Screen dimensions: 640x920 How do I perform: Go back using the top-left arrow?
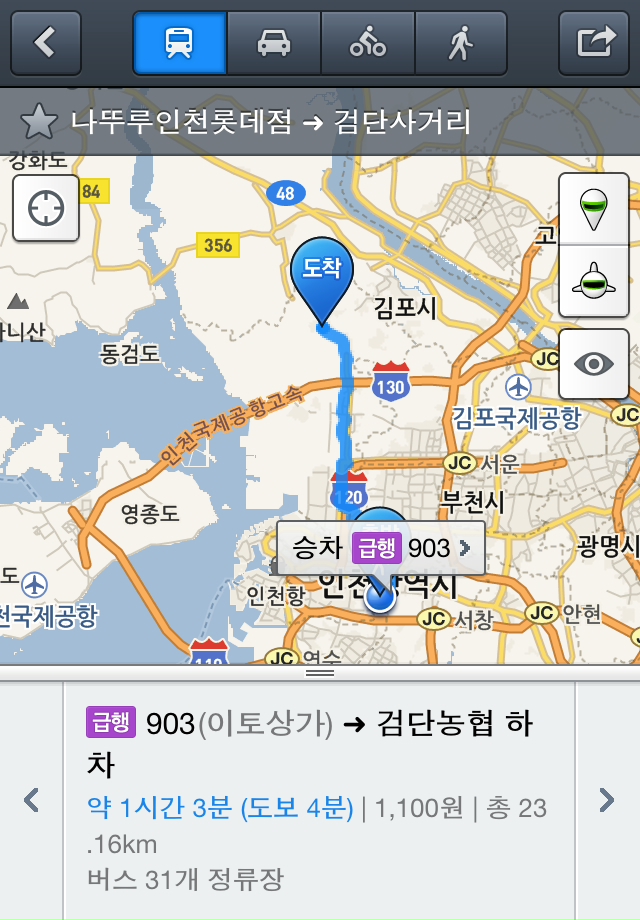pyautogui.click(x=45, y=42)
